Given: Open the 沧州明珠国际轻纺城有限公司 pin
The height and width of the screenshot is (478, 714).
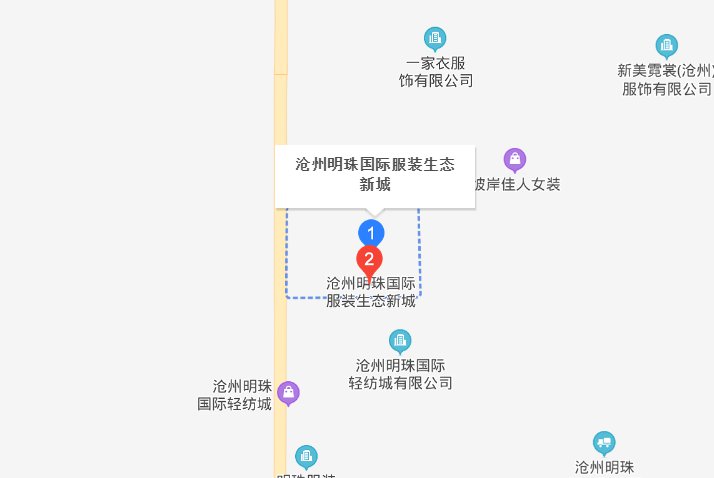Looking at the screenshot, I should 400,341.
